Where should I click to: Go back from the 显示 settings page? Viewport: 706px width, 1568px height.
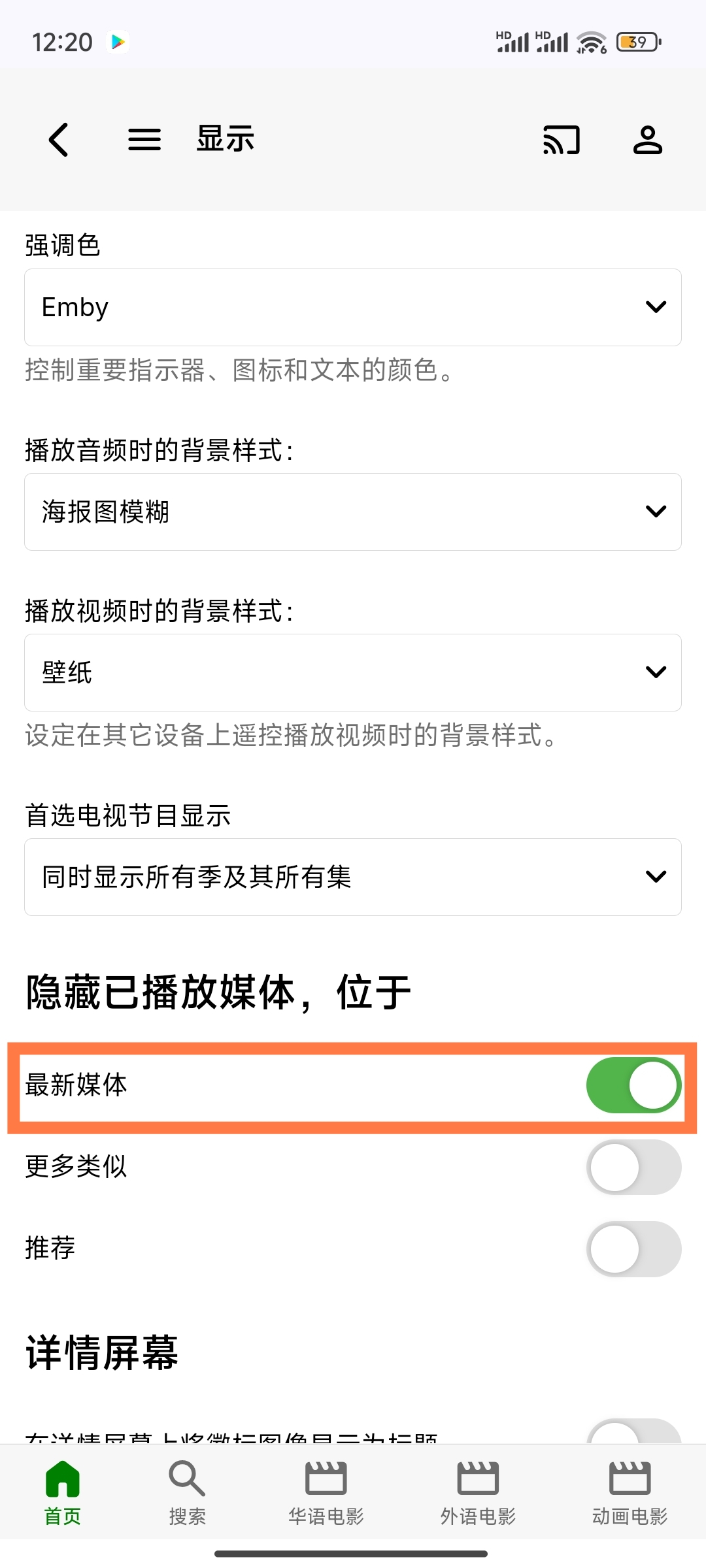[x=59, y=140]
